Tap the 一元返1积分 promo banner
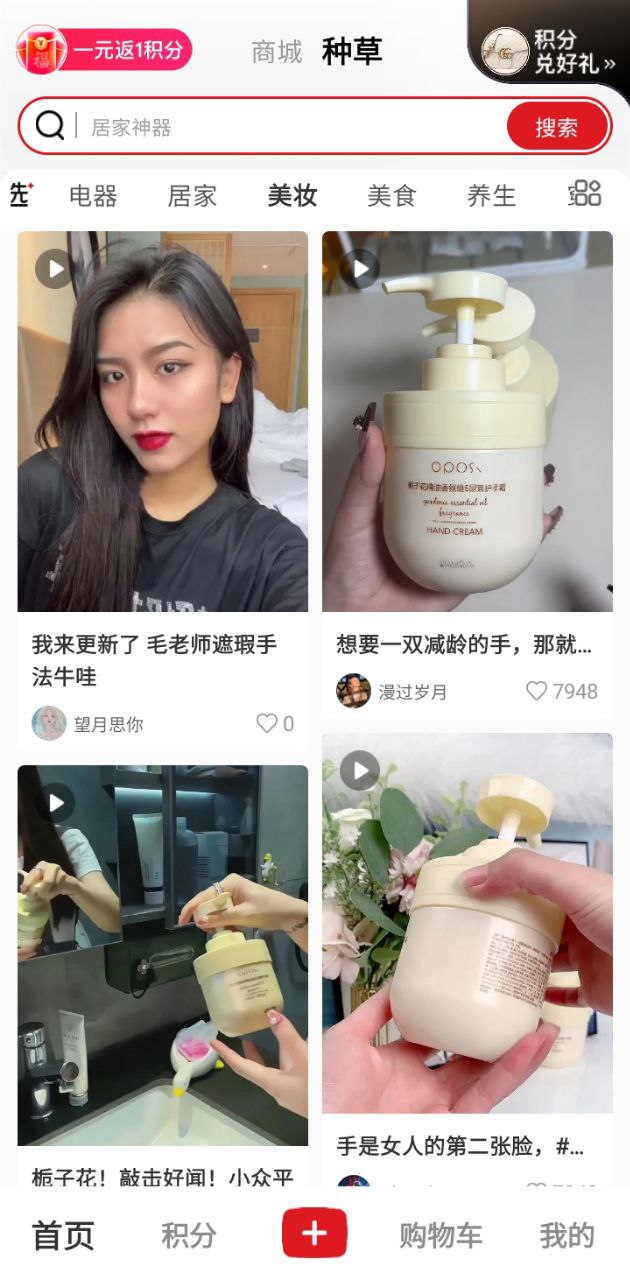Image resolution: width=630 pixels, height=1280 pixels. [x=104, y=50]
